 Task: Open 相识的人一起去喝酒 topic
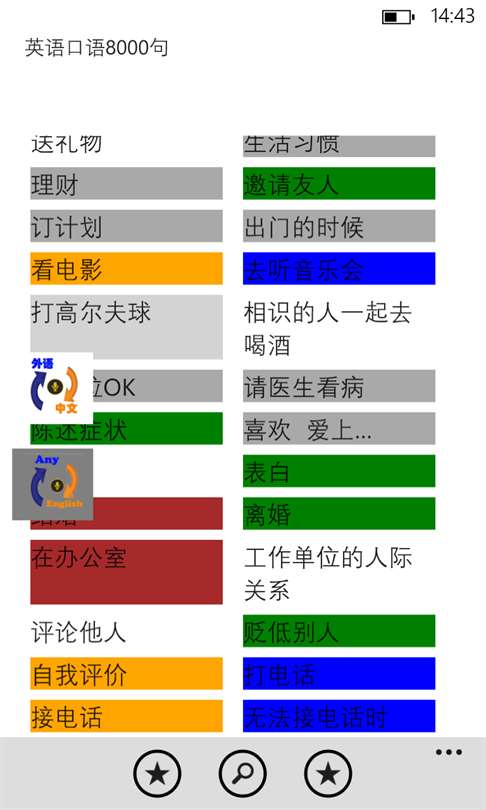339,327
